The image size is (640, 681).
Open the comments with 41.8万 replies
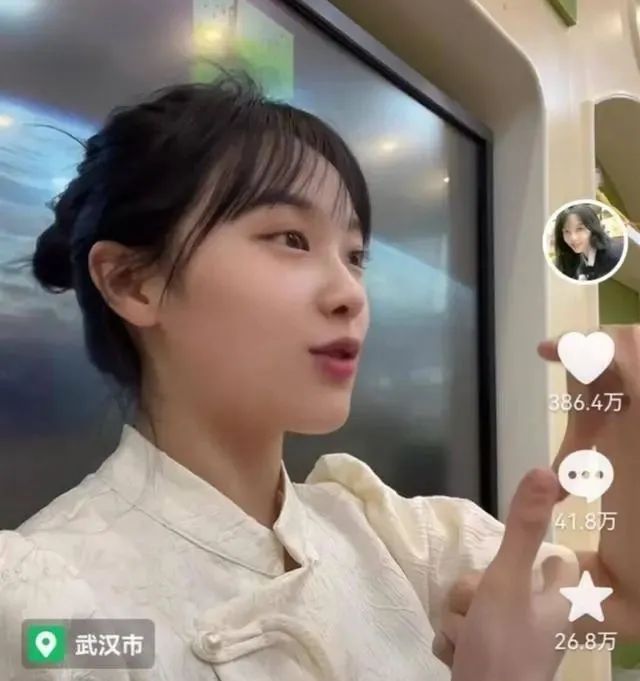point(585,475)
